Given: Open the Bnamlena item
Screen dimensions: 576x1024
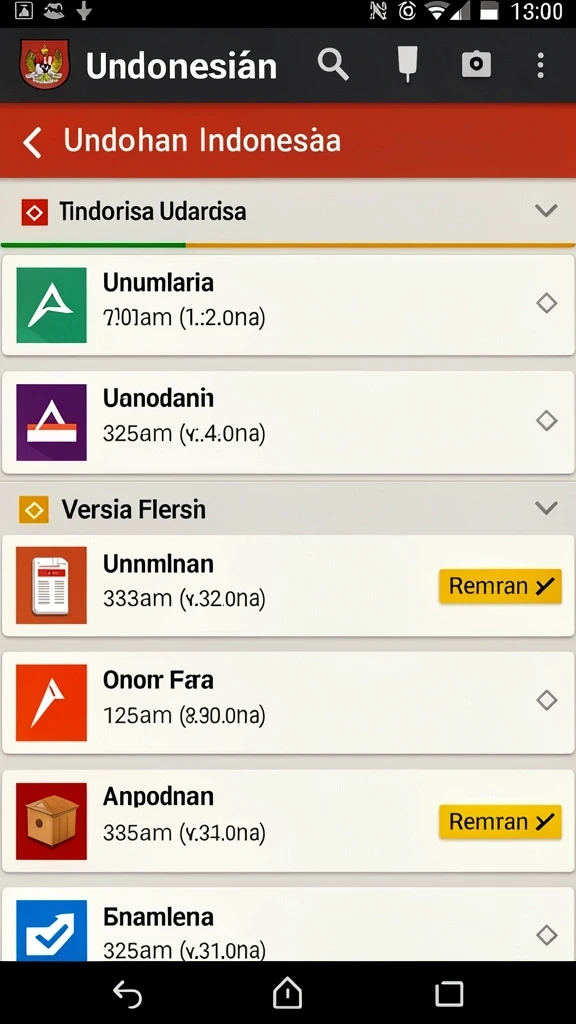Looking at the screenshot, I should point(288,924).
